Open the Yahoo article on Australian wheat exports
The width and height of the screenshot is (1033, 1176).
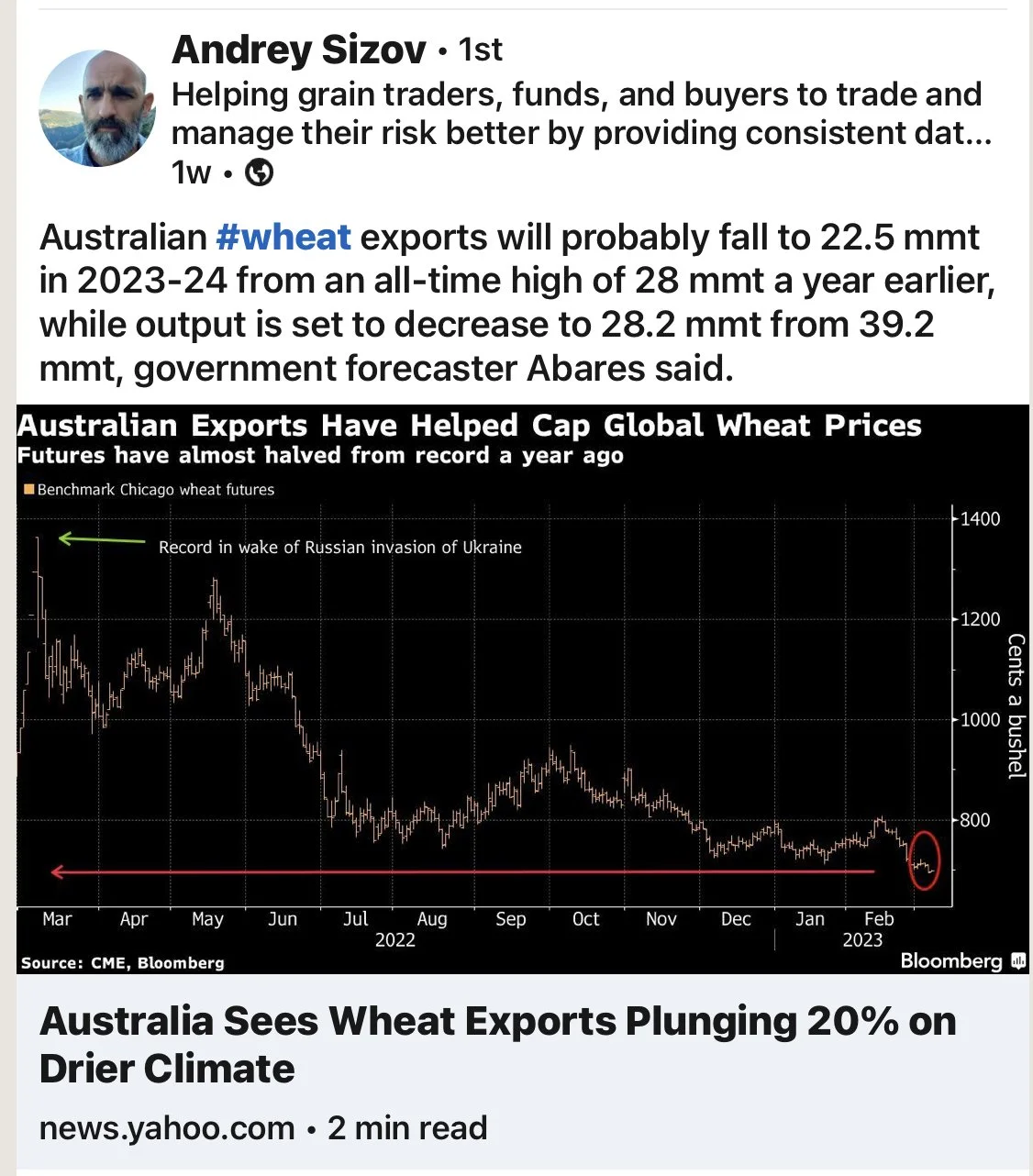[497, 1045]
